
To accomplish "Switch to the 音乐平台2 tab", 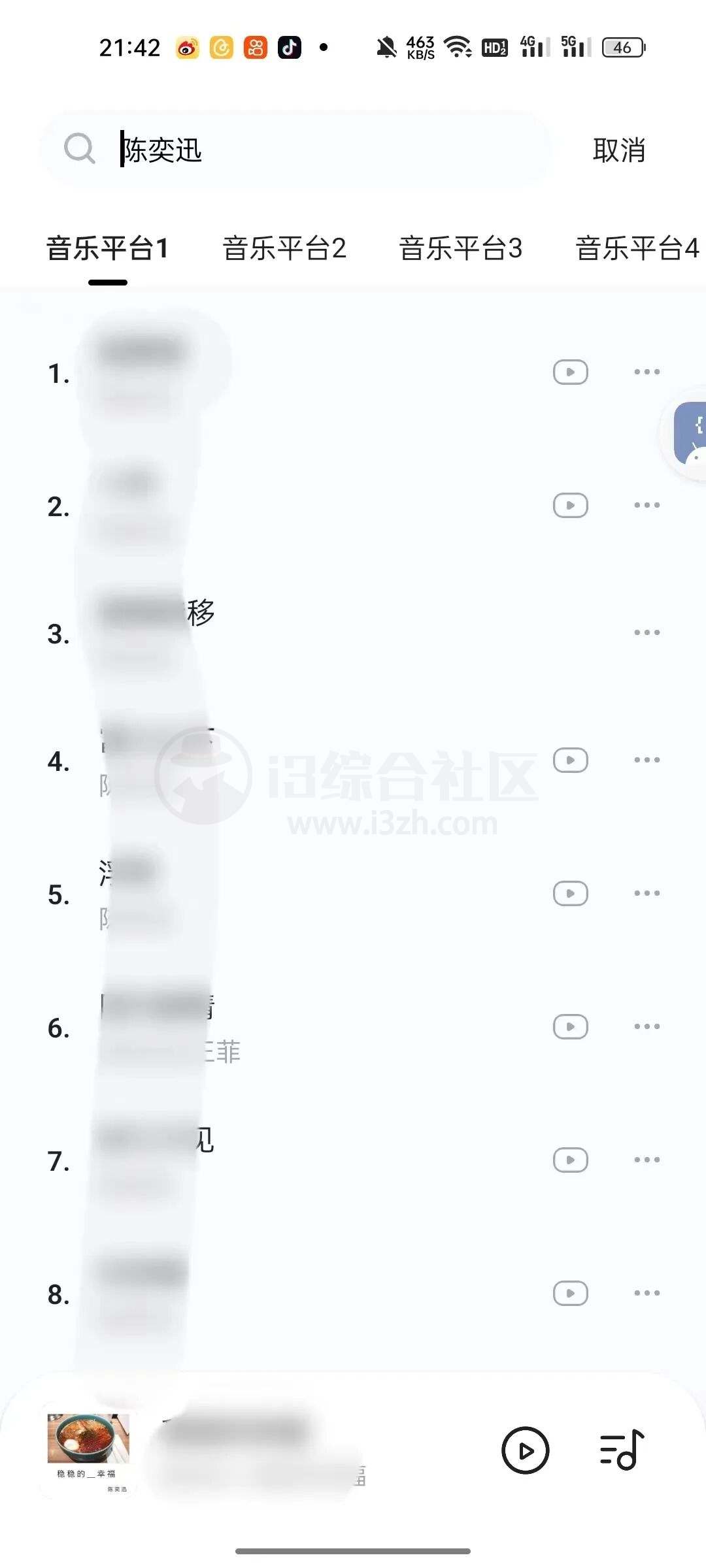I will [x=284, y=249].
